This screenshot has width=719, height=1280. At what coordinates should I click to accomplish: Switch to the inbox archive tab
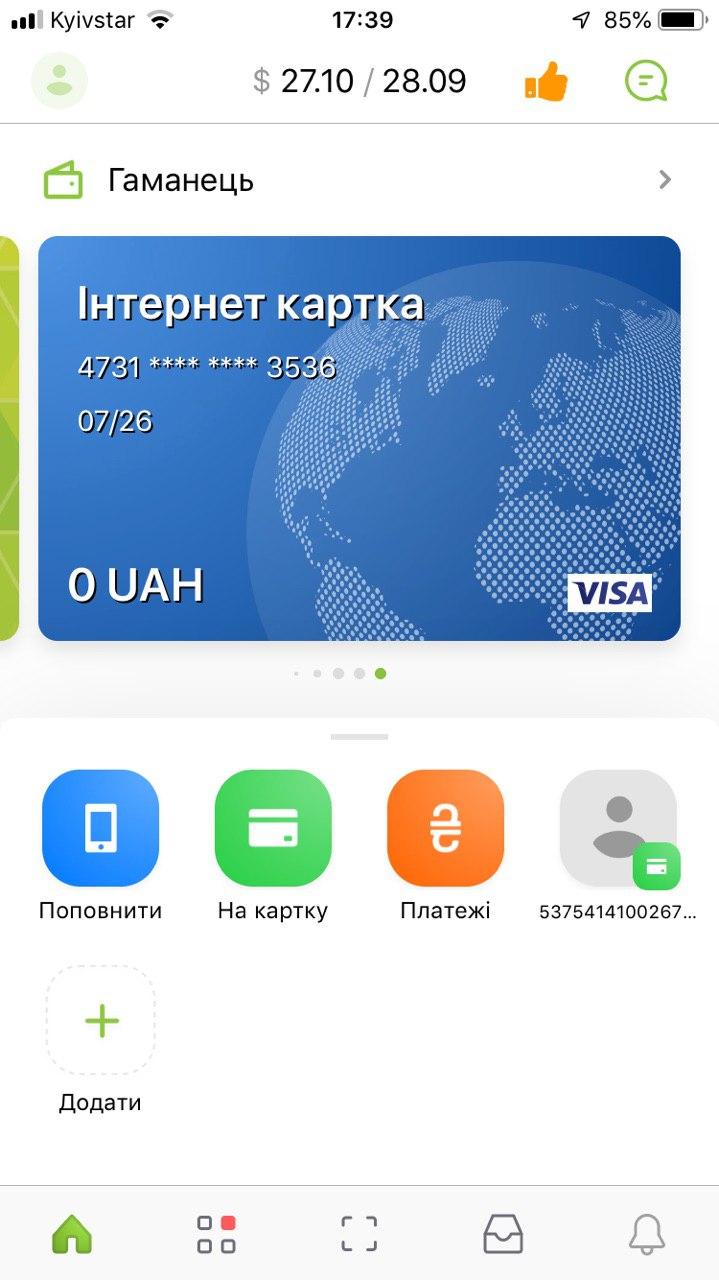coord(503,1234)
